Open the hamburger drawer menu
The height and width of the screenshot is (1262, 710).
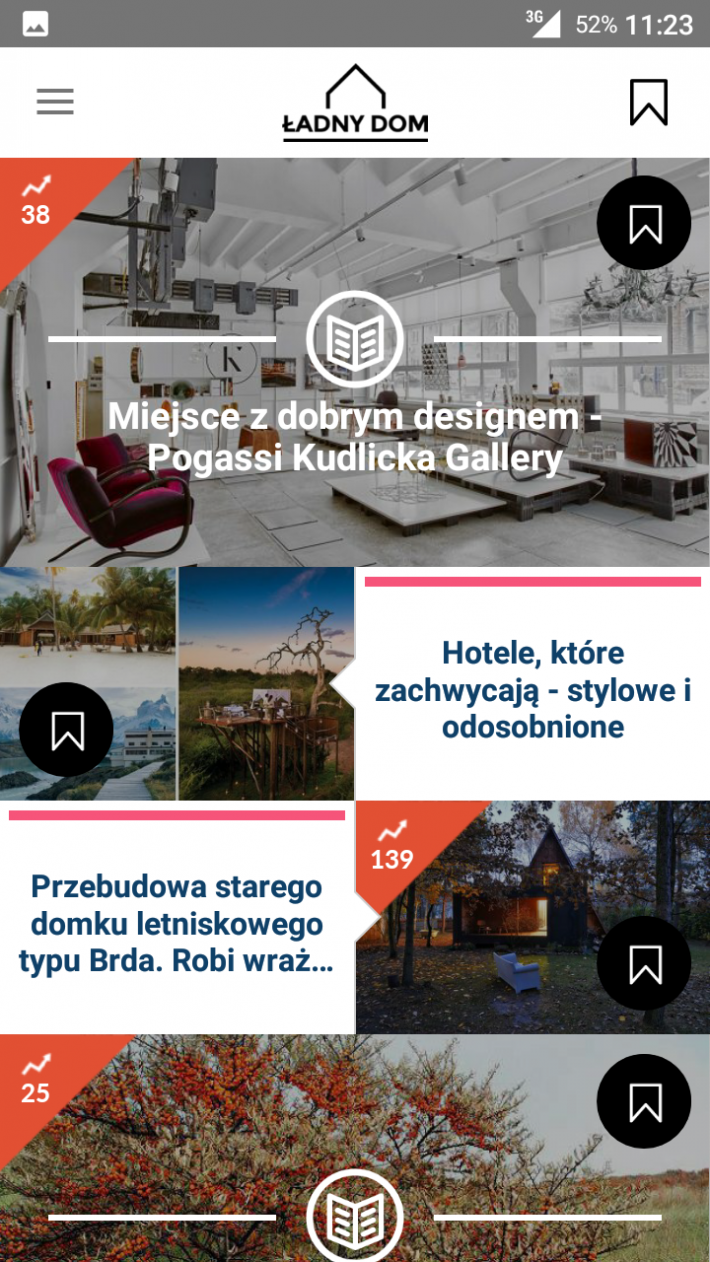click(x=55, y=102)
